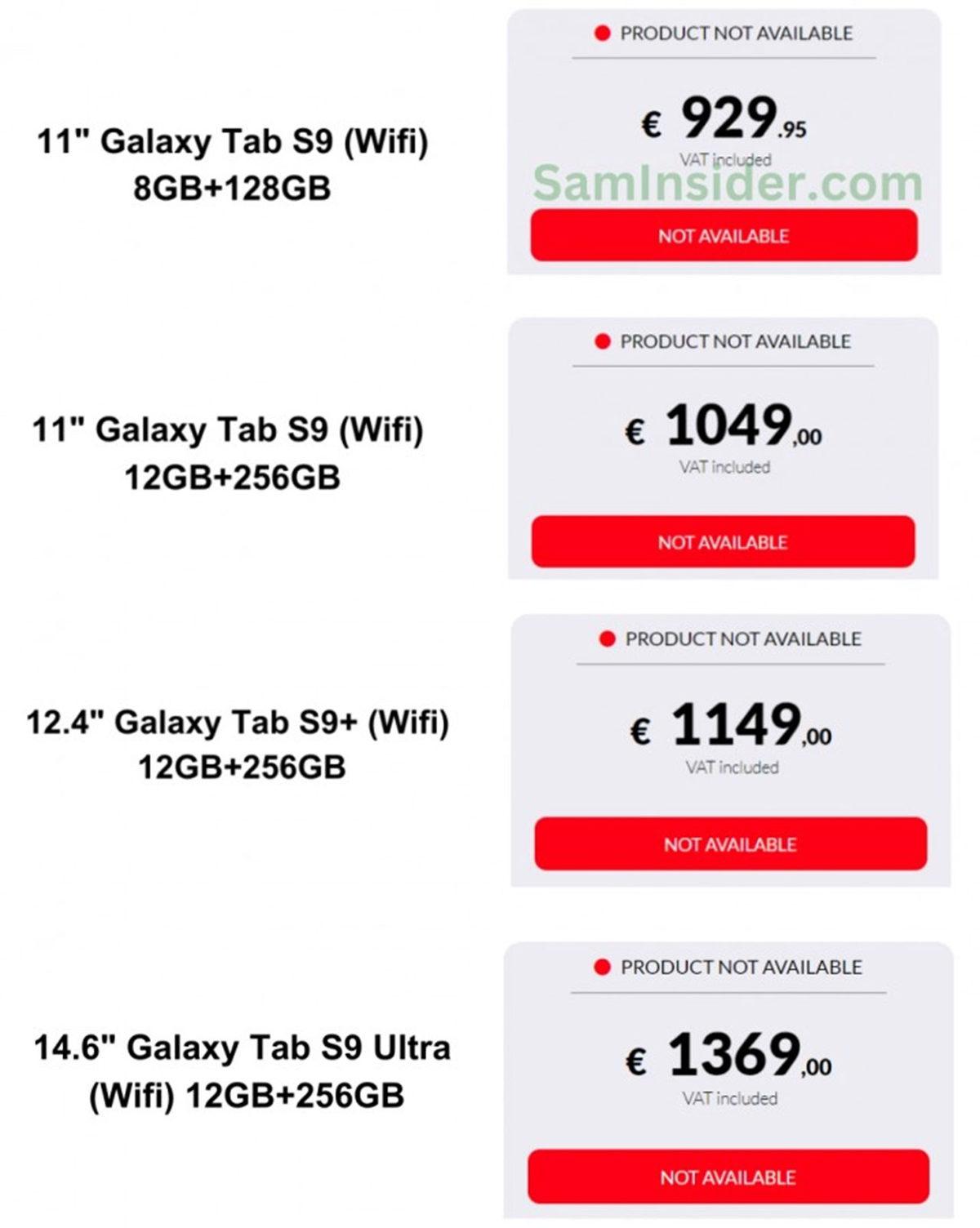Click NOT AVAILABLE button on the 12GB+256GB Tab S9 card
Viewport: 980px width, 1228px height.
tap(722, 541)
